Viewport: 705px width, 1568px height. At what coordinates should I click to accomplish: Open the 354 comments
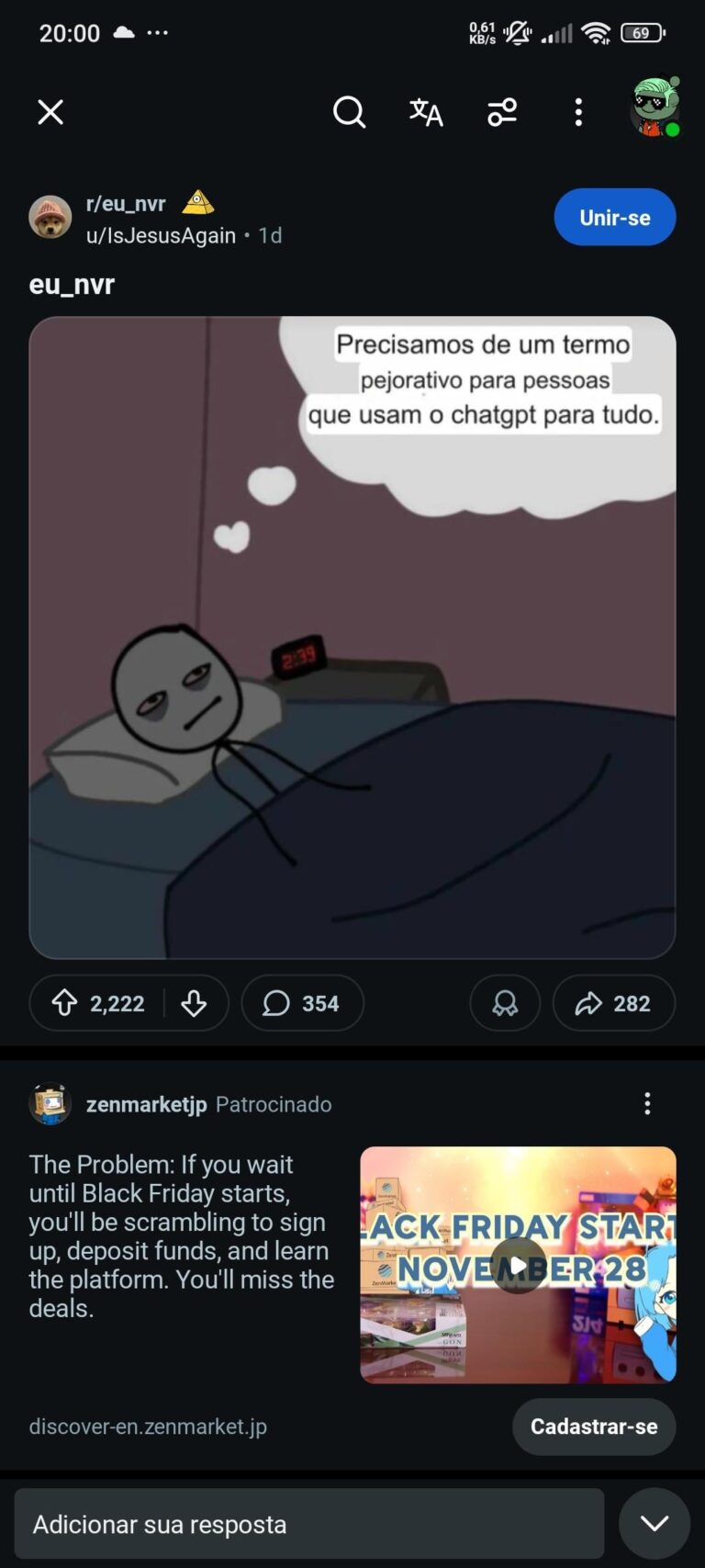(x=302, y=1003)
